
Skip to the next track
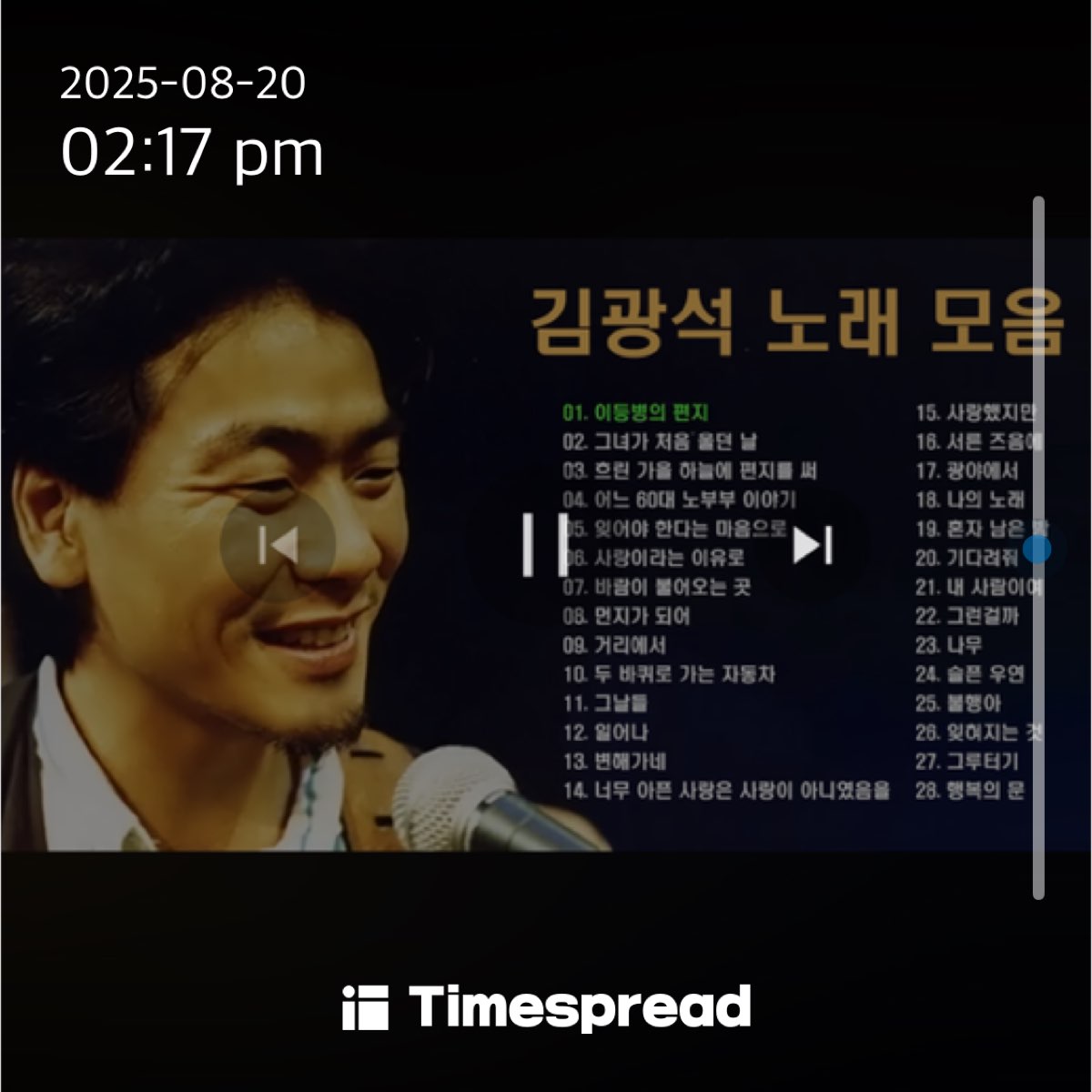point(811,545)
